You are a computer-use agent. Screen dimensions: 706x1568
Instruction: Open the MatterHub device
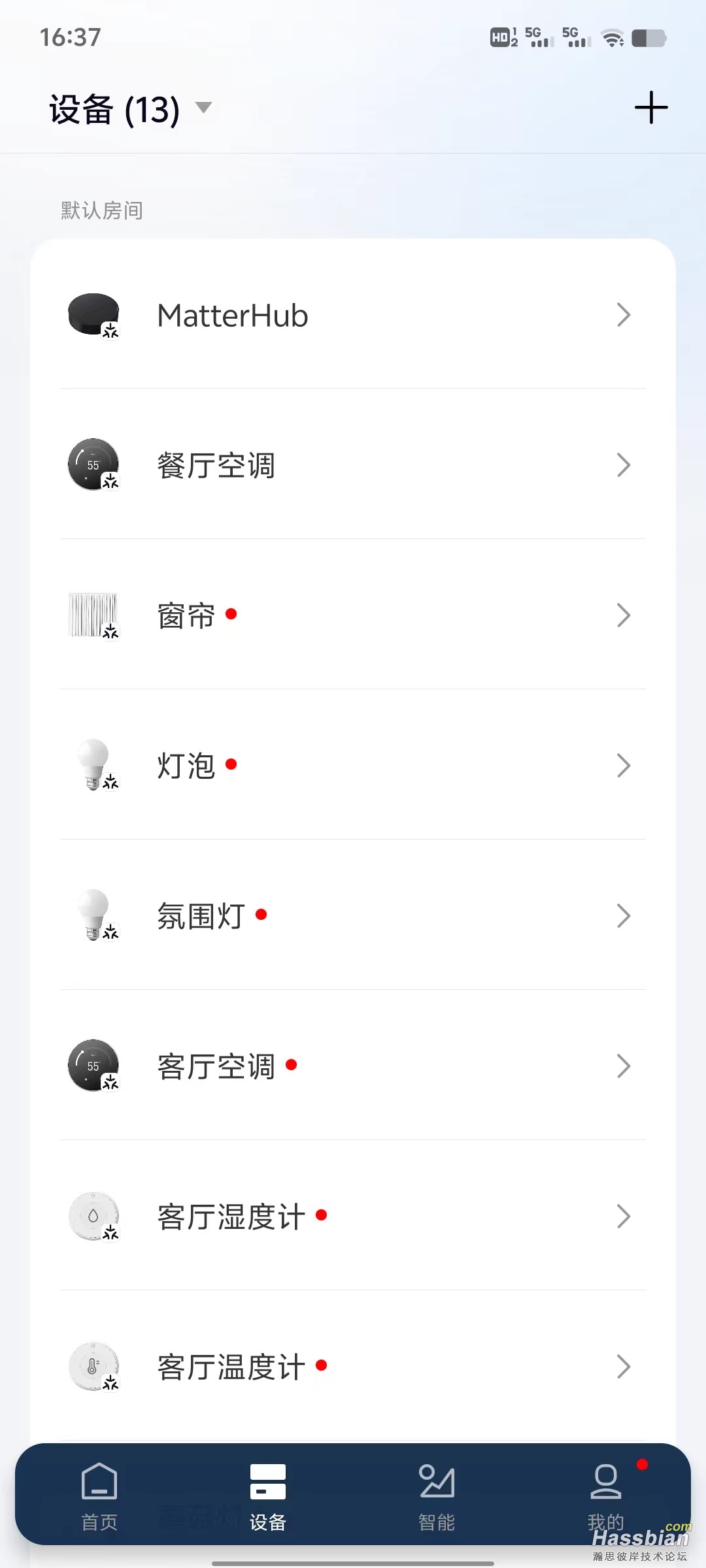pyautogui.click(x=353, y=316)
